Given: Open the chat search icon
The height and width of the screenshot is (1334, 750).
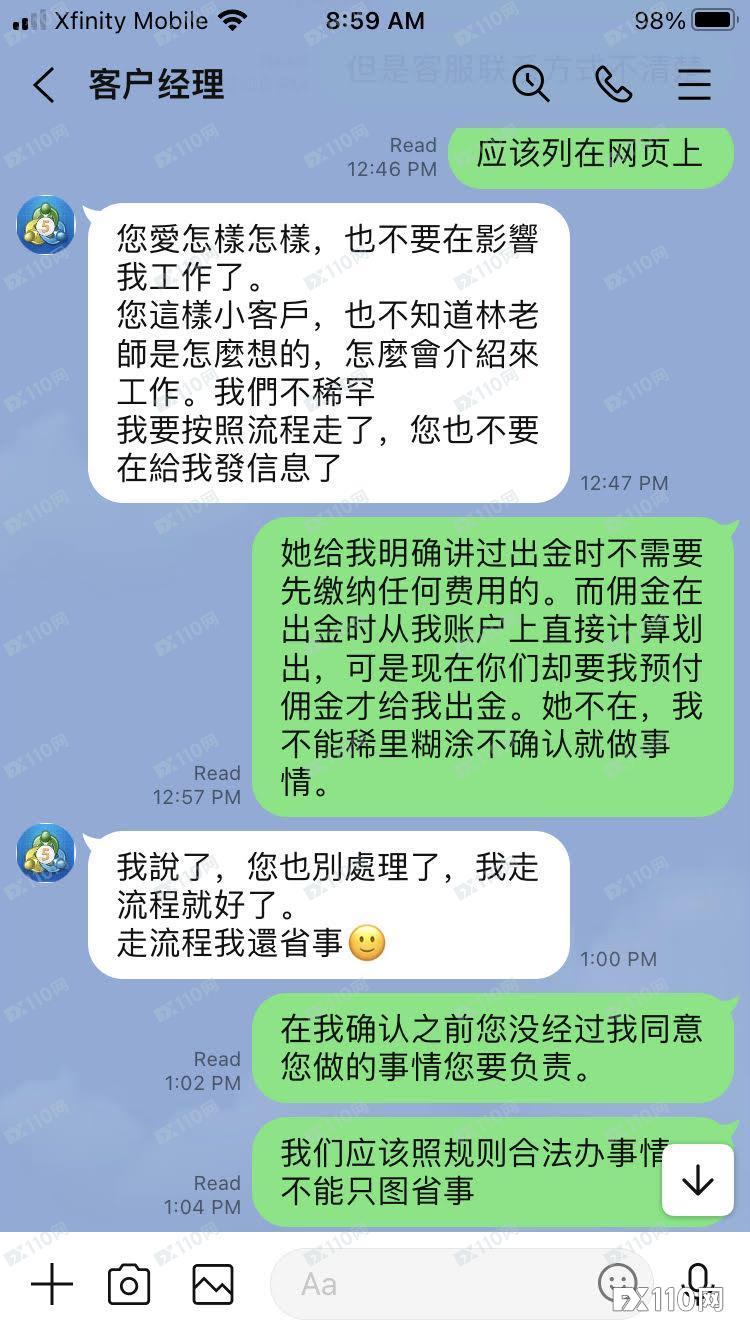Looking at the screenshot, I should (532, 86).
